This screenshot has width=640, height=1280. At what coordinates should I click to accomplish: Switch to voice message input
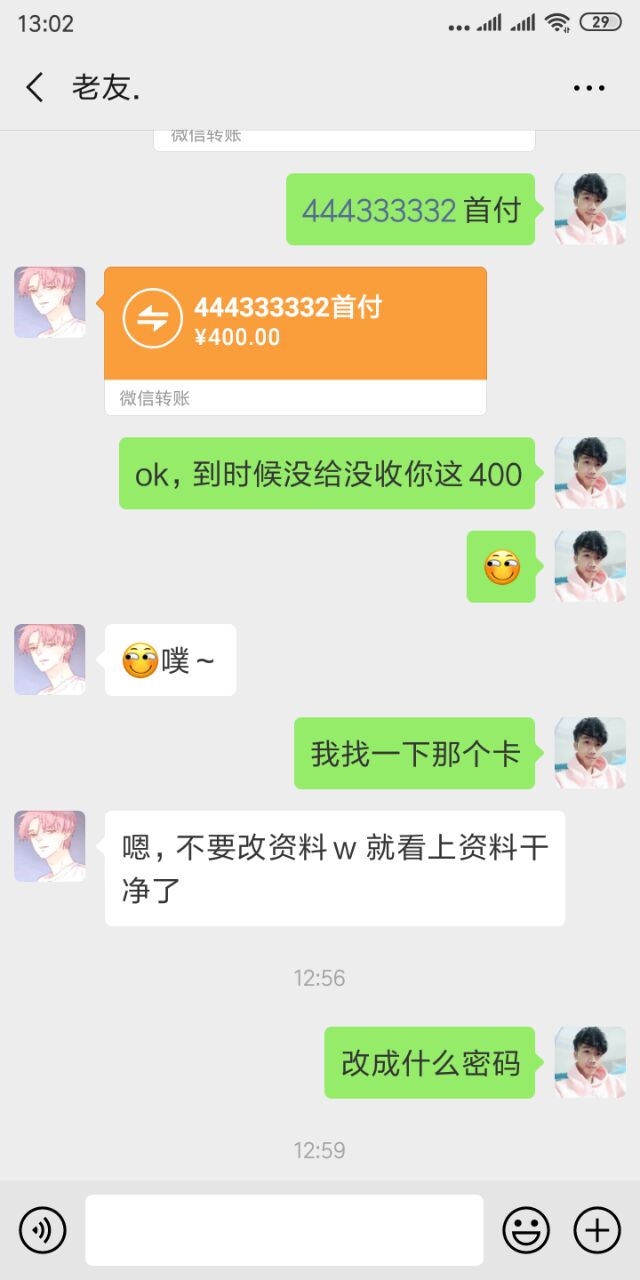click(42, 1229)
